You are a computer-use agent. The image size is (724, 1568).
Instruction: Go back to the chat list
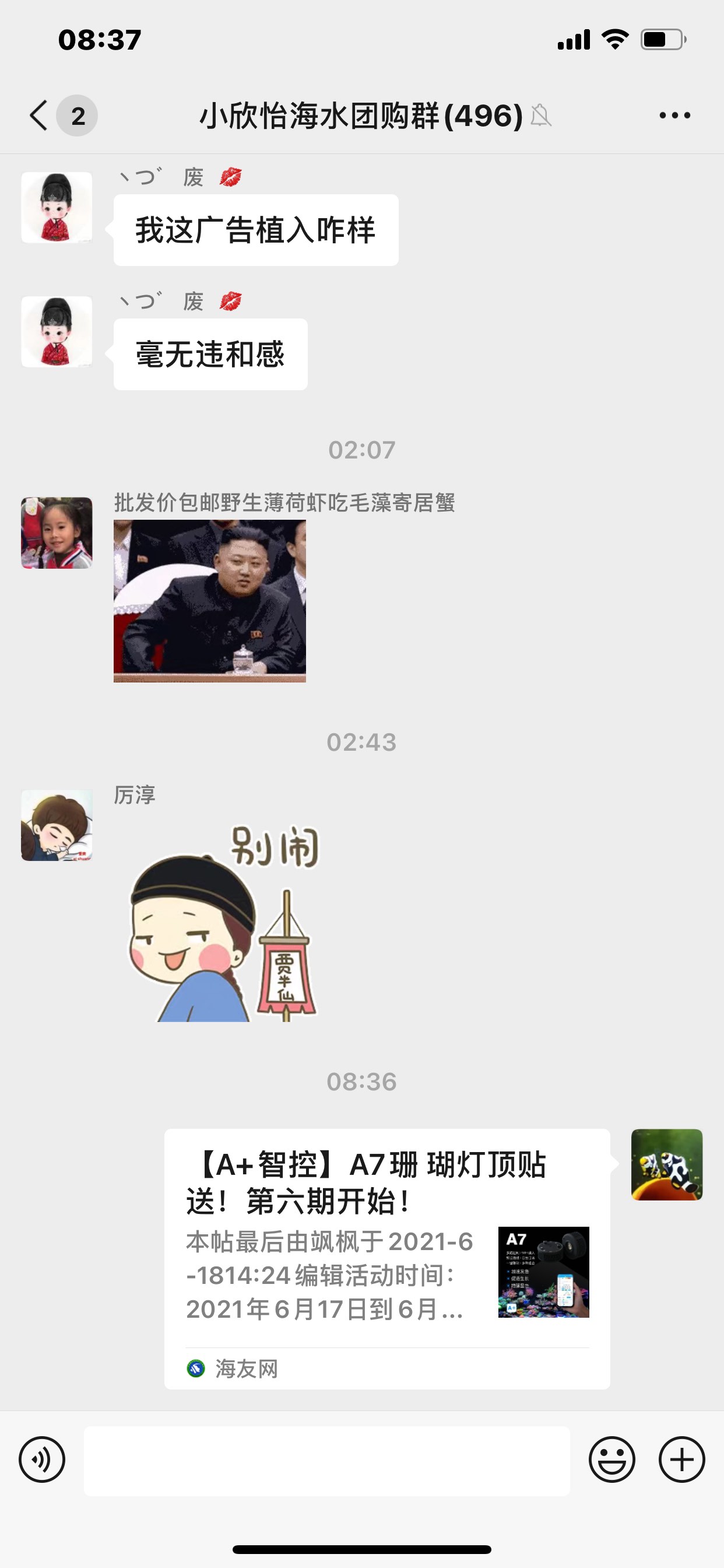click(x=39, y=116)
